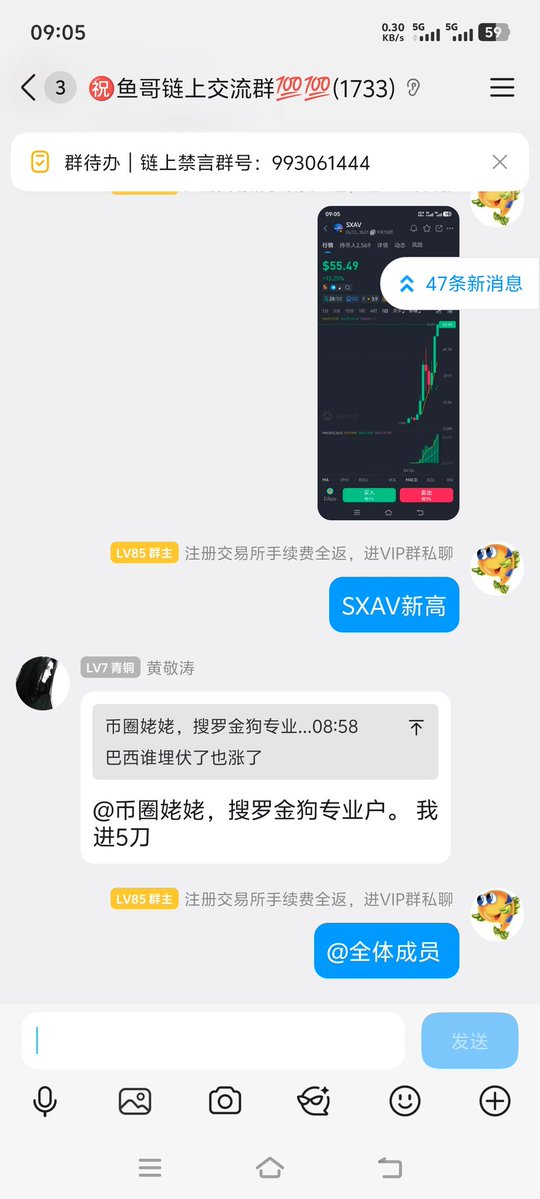540x1199 pixels.
Task: Go back to the chat list
Action: 28,88
